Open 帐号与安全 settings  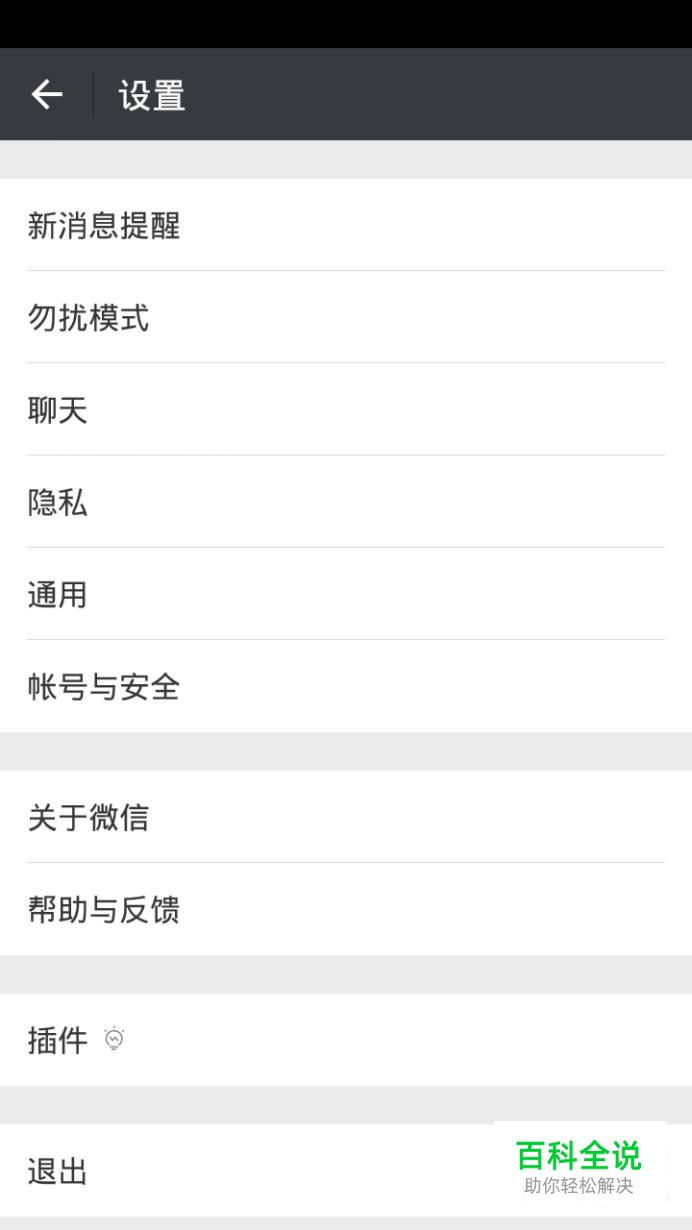point(346,686)
